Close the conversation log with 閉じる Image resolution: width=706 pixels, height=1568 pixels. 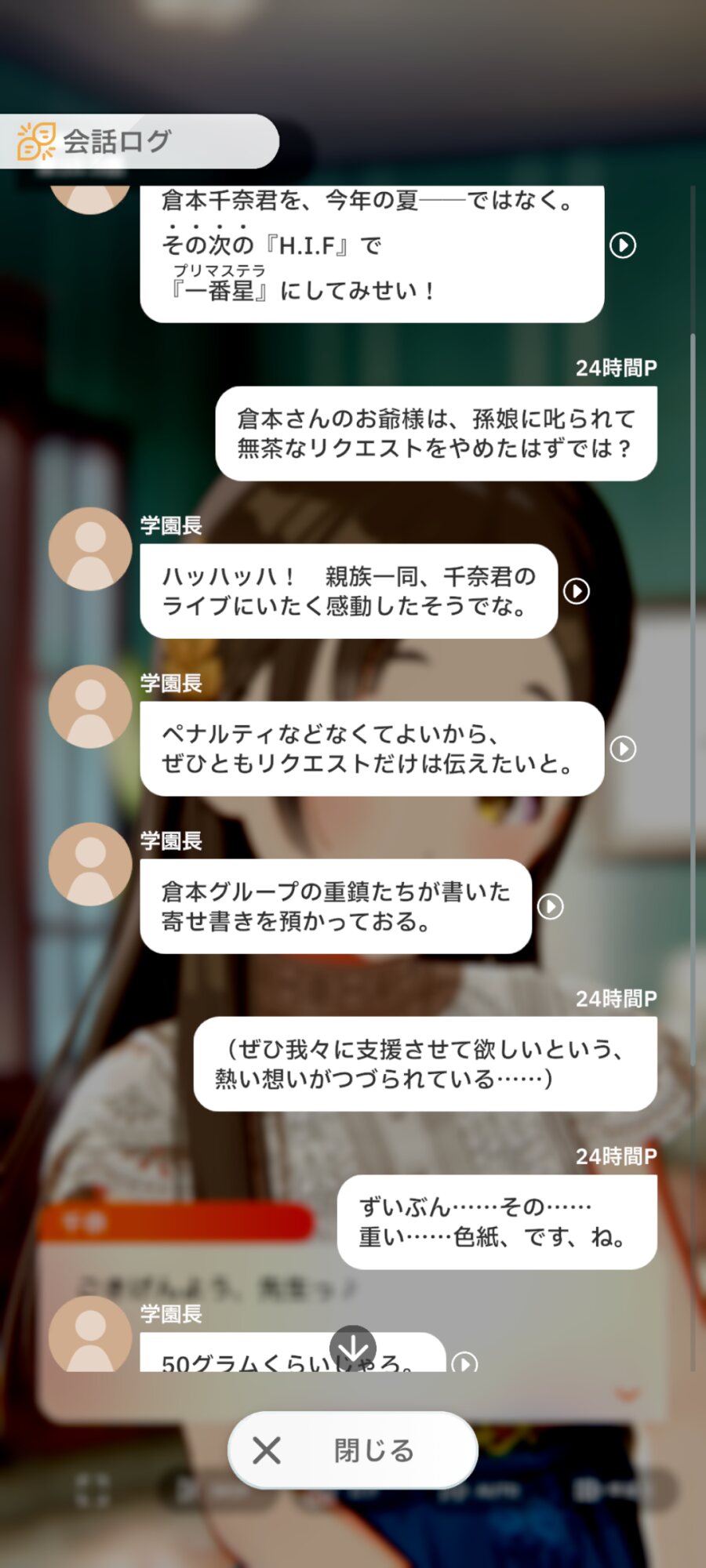[353, 1450]
